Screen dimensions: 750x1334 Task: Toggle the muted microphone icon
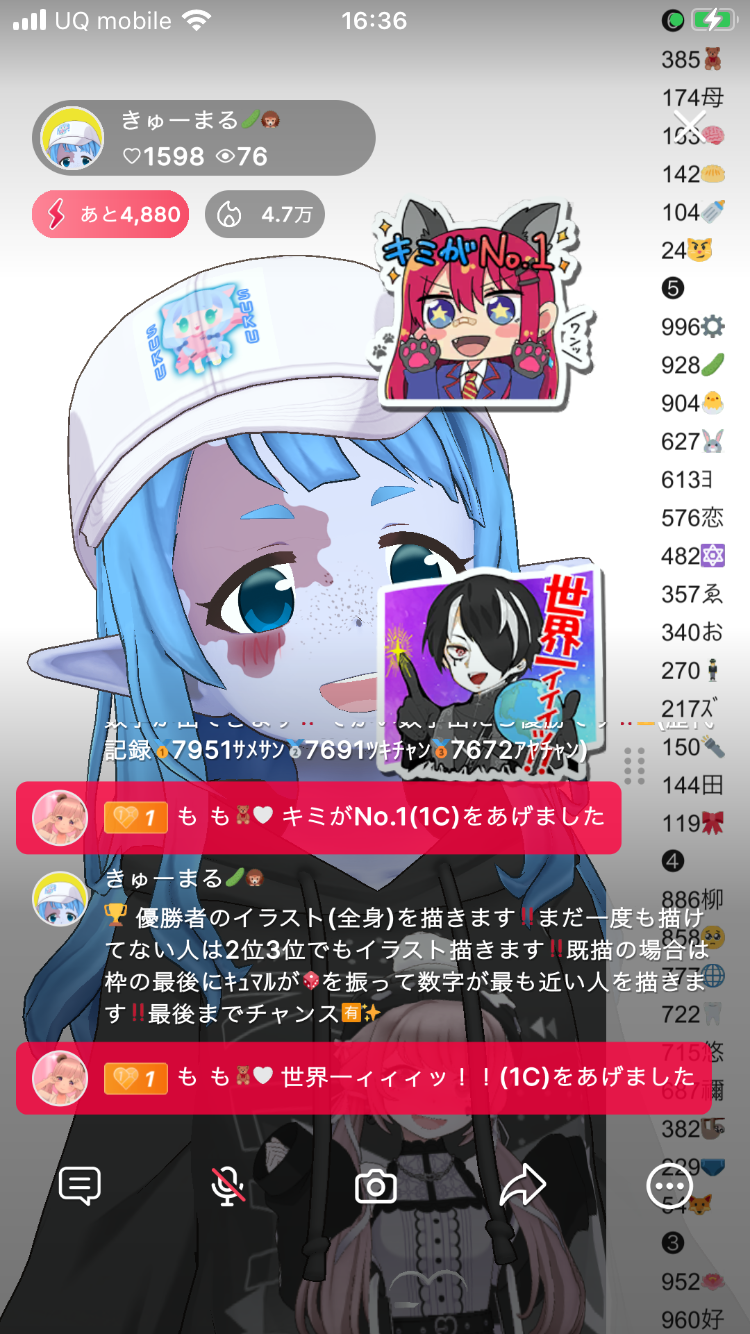coord(229,1186)
